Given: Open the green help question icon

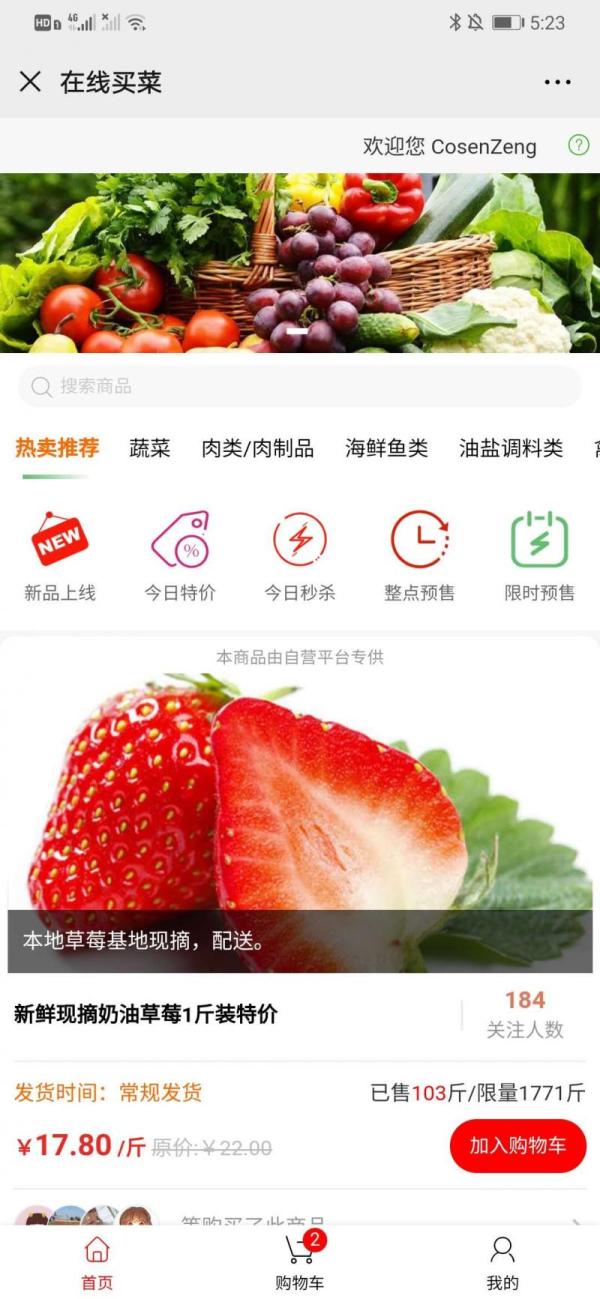Looking at the screenshot, I should pyautogui.click(x=578, y=145).
